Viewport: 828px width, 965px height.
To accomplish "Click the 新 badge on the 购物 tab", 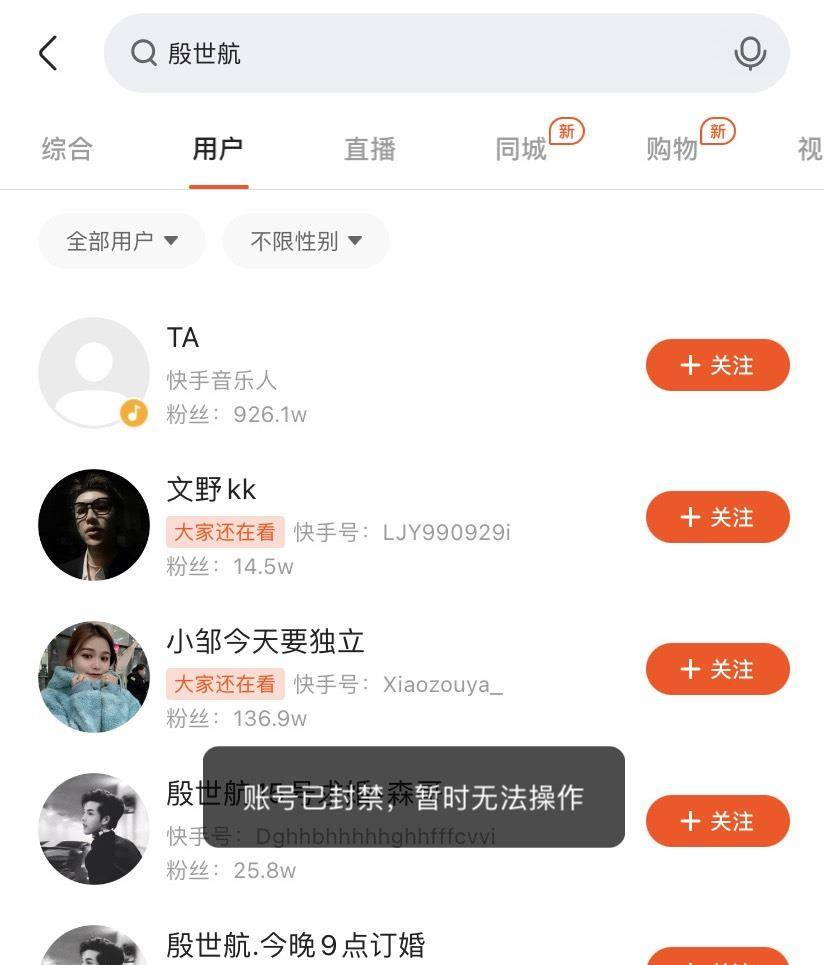I will (x=718, y=131).
